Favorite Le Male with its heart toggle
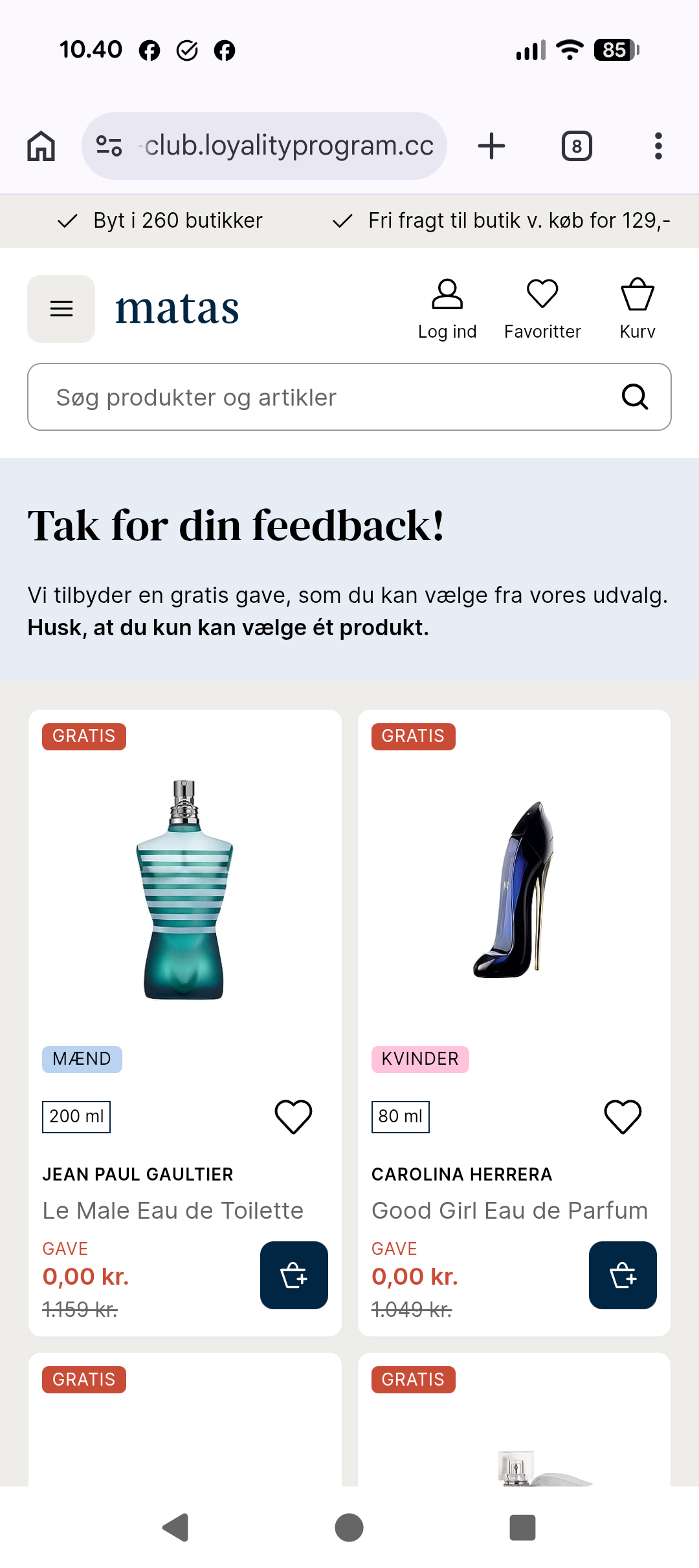This screenshot has height=1568, width=699. [x=294, y=1116]
